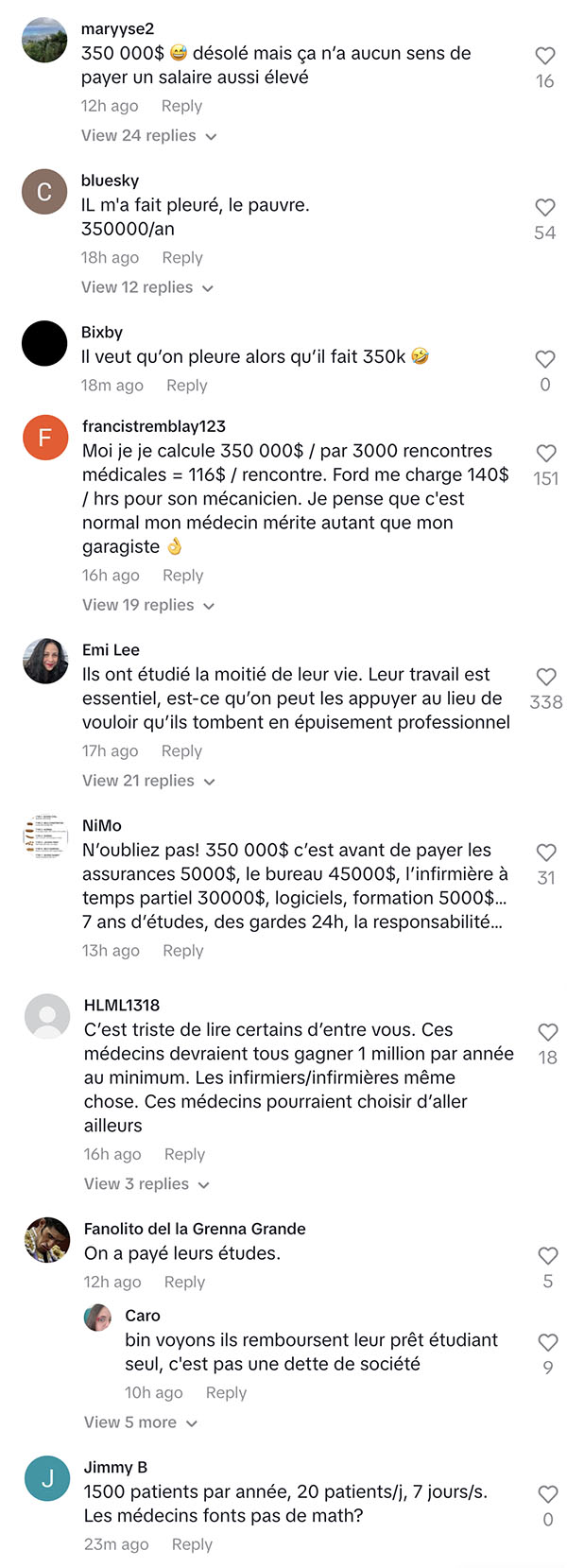Like francistremblay123's comment
This screenshot has height=1568, width=567.
(546, 453)
